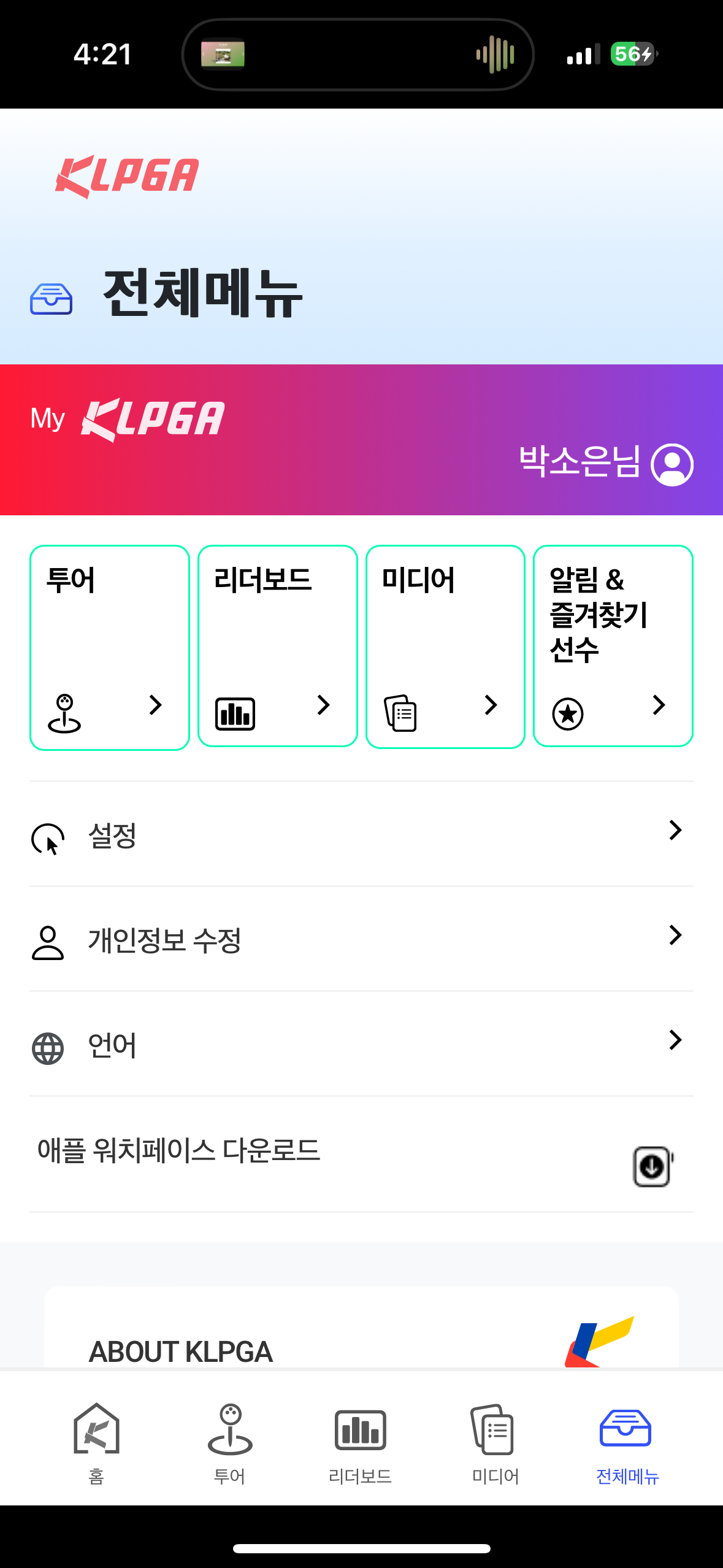
Task: Switch to the 투어 bottom tab
Action: coord(230,1443)
